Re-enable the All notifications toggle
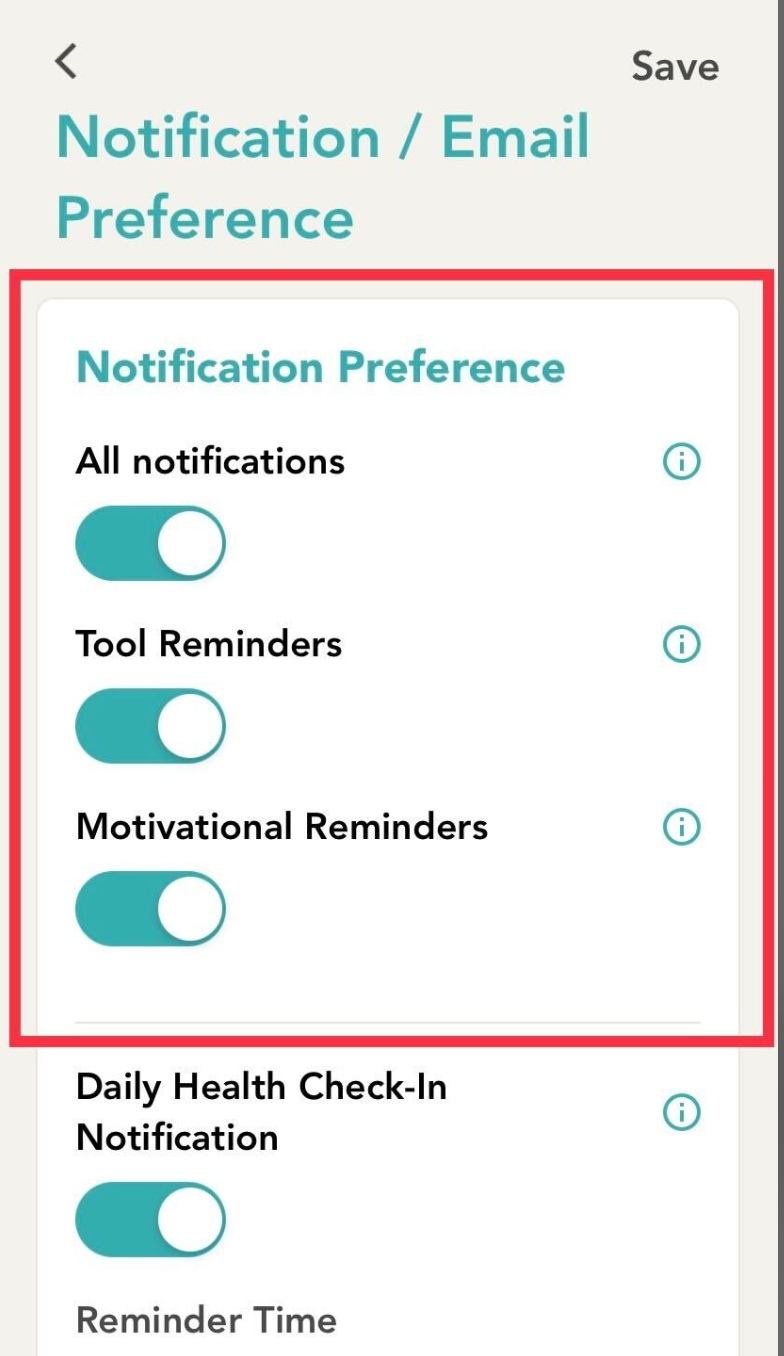Image resolution: width=784 pixels, height=1356 pixels. (148, 543)
